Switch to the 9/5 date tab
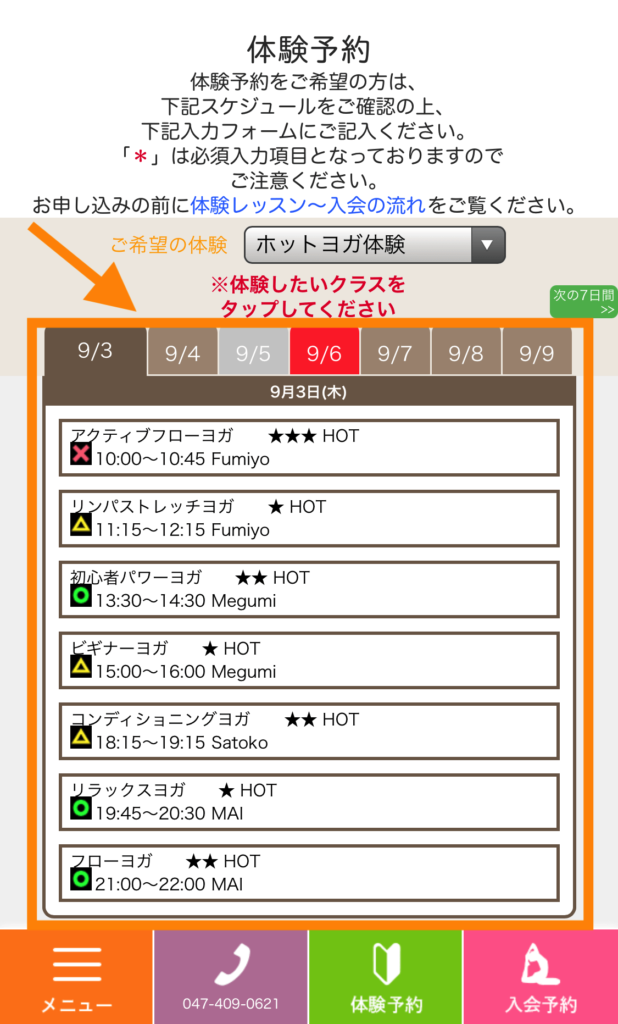Image resolution: width=618 pixels, height=1024 pixels. pyautogui.click(x=254, y=354)
